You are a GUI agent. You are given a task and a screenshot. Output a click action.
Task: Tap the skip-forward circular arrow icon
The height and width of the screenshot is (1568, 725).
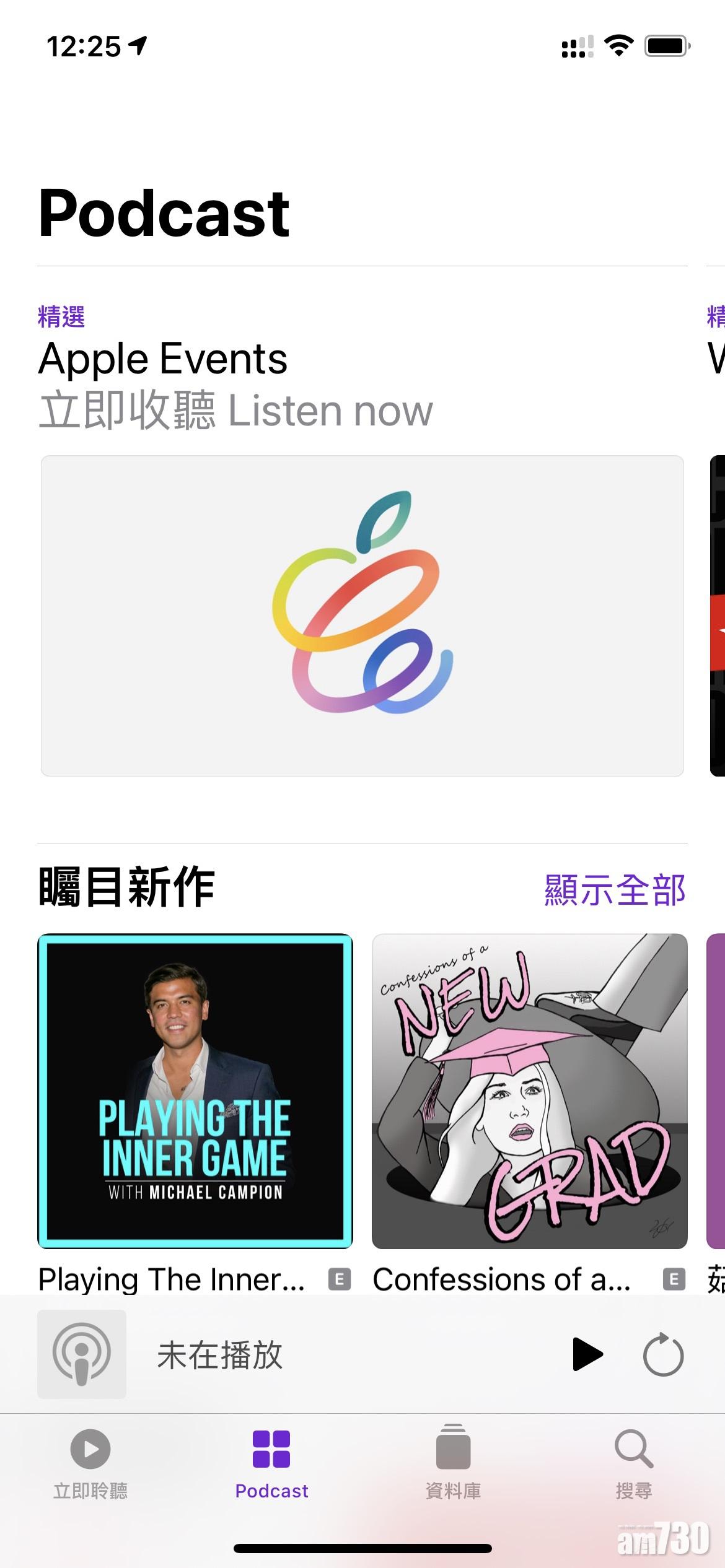coord(663,1355)
